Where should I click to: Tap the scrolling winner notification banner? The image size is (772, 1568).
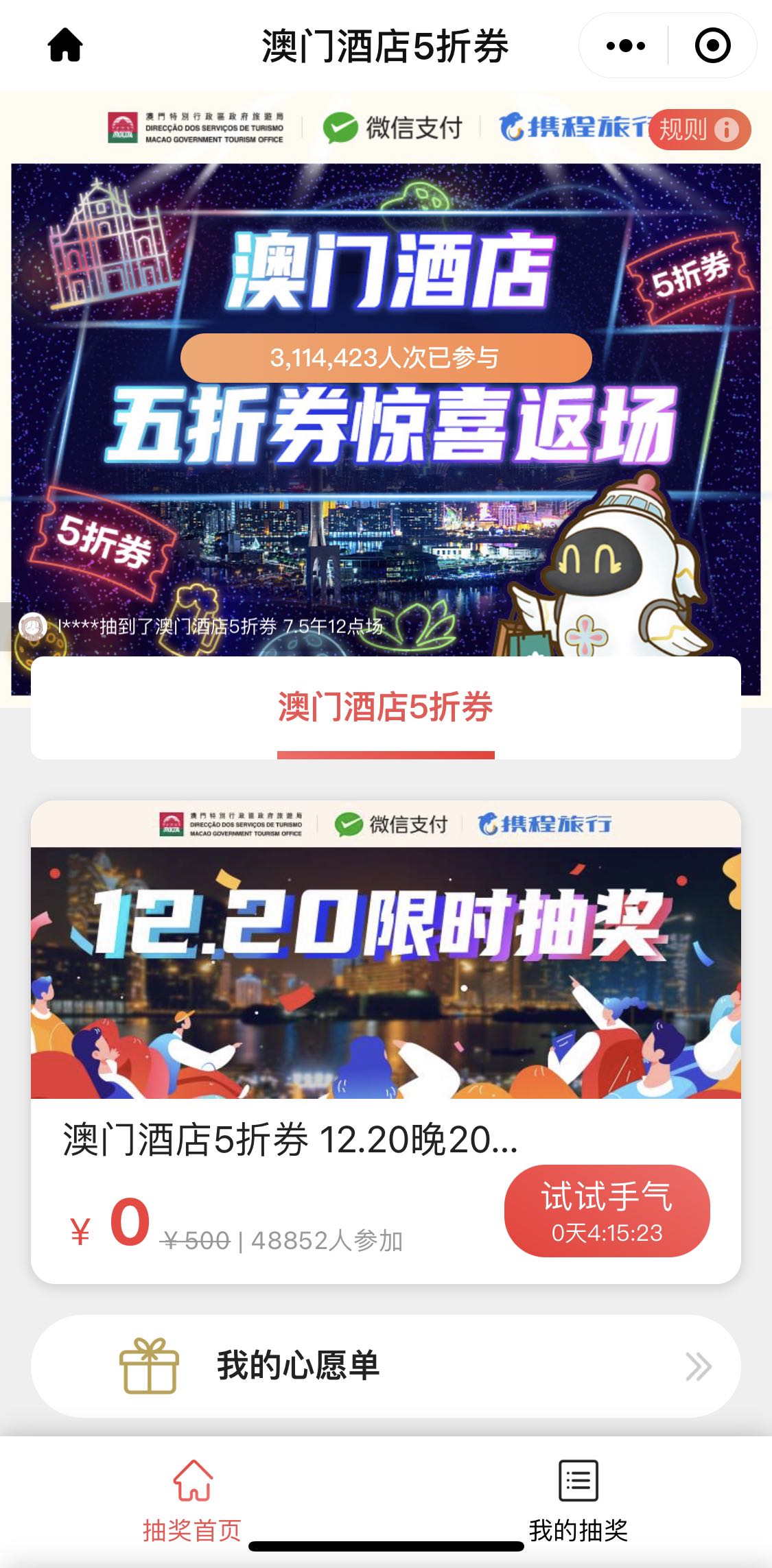click(206, 624)
